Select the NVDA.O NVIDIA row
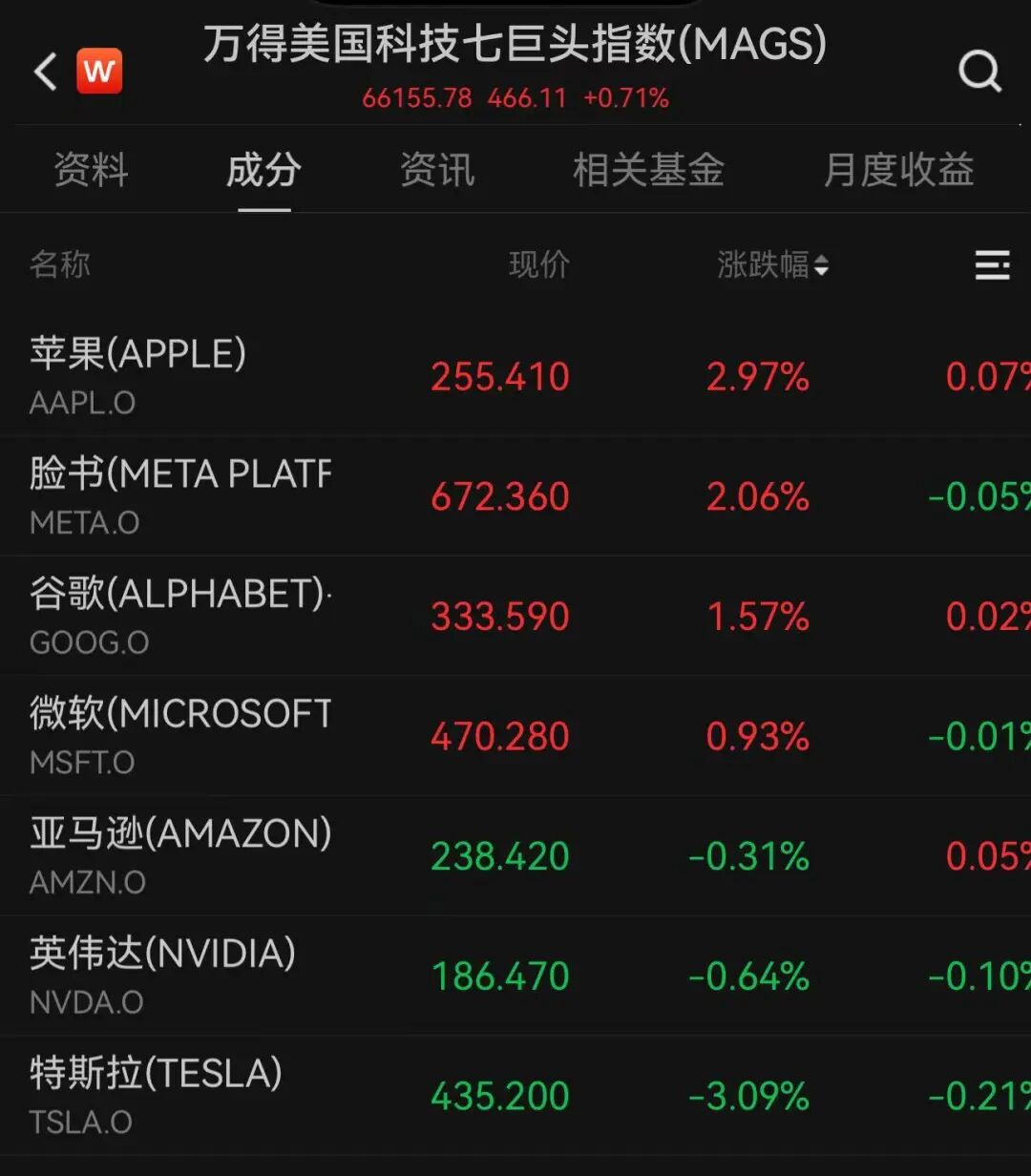Viewport: 1031px width, 1176px height. coord(286,974)
